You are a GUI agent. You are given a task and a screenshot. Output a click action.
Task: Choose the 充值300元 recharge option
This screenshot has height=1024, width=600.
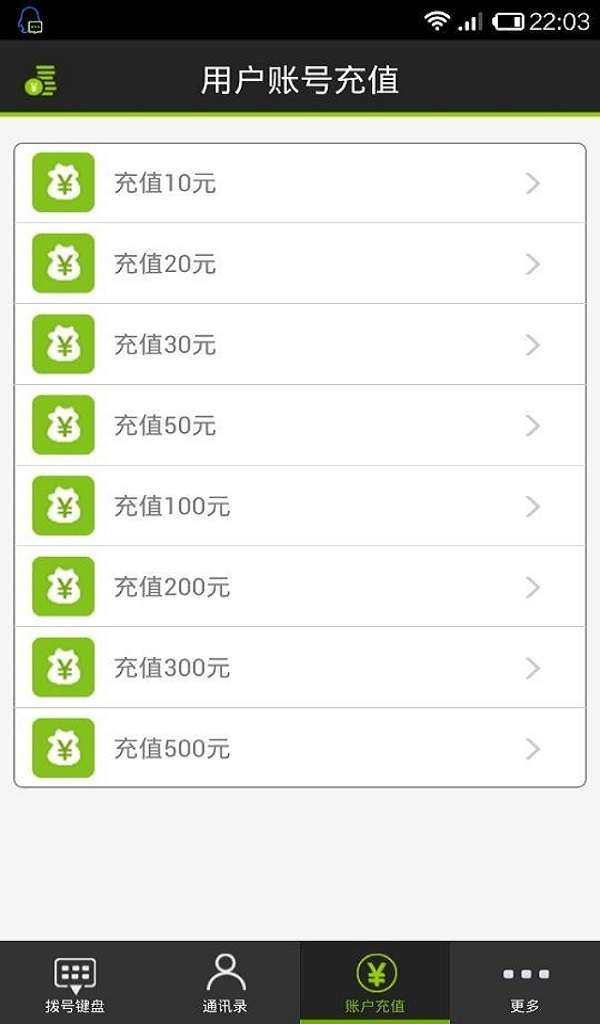point(300,668)
